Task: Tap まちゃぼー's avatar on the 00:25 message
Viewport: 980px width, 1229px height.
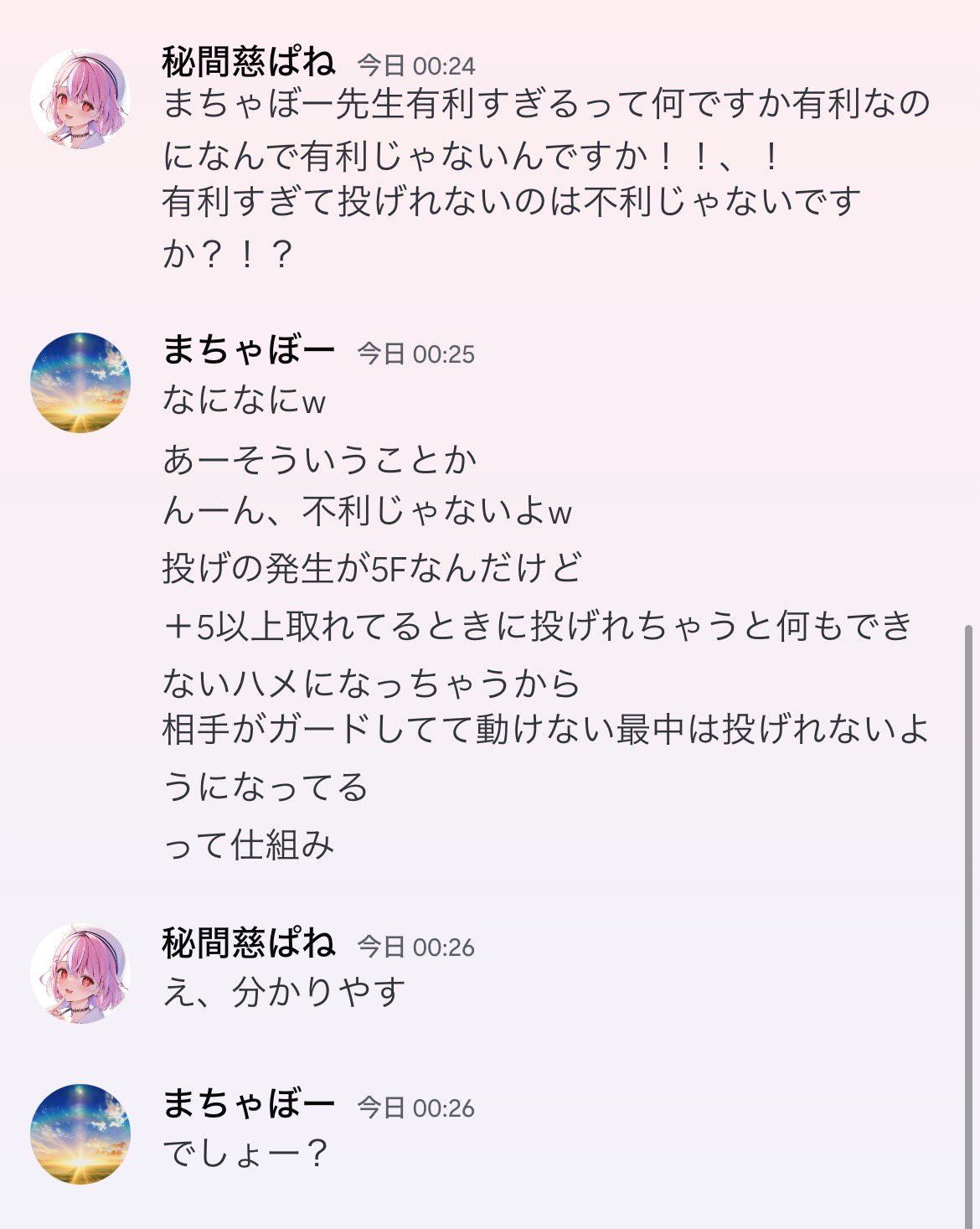Action: [x=80, y=383]
